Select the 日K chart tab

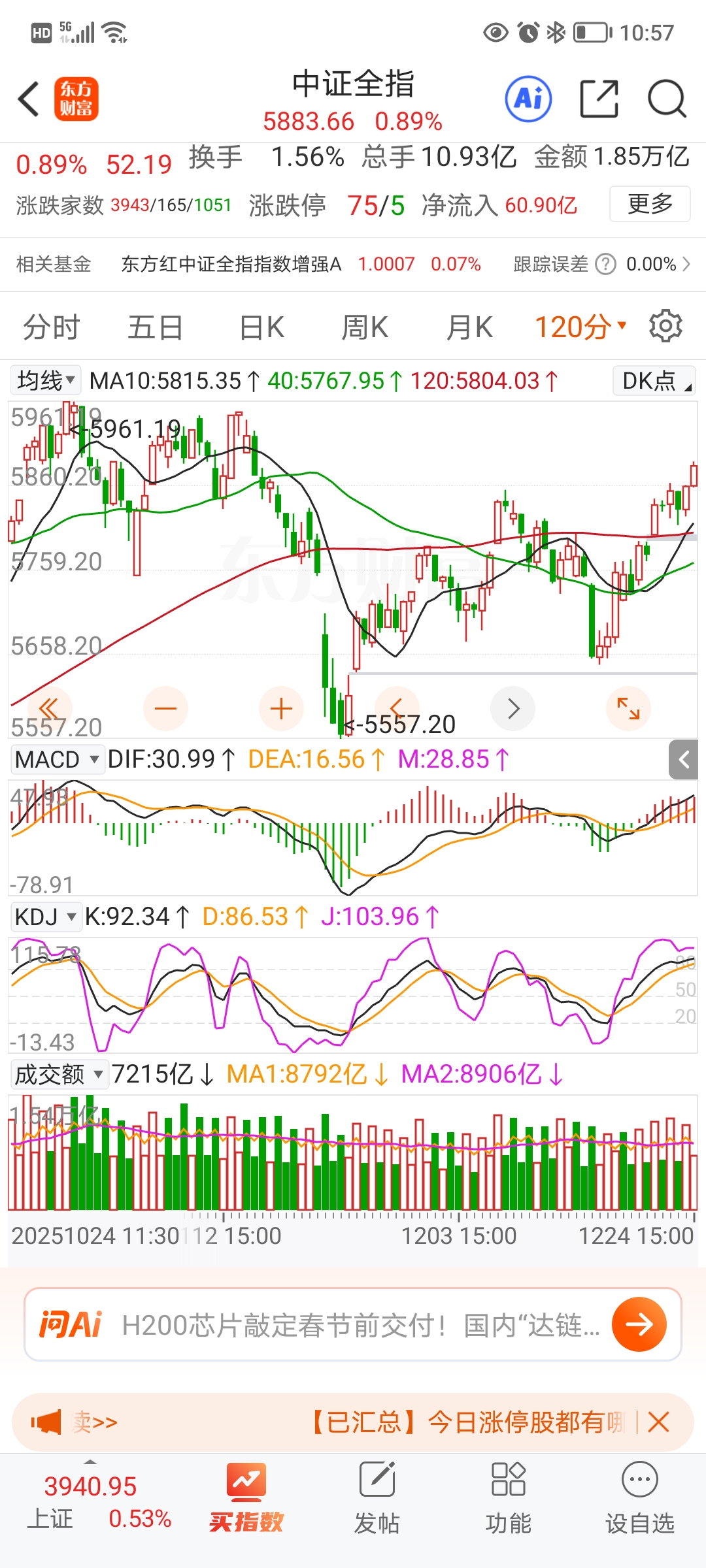pos(261,327)
